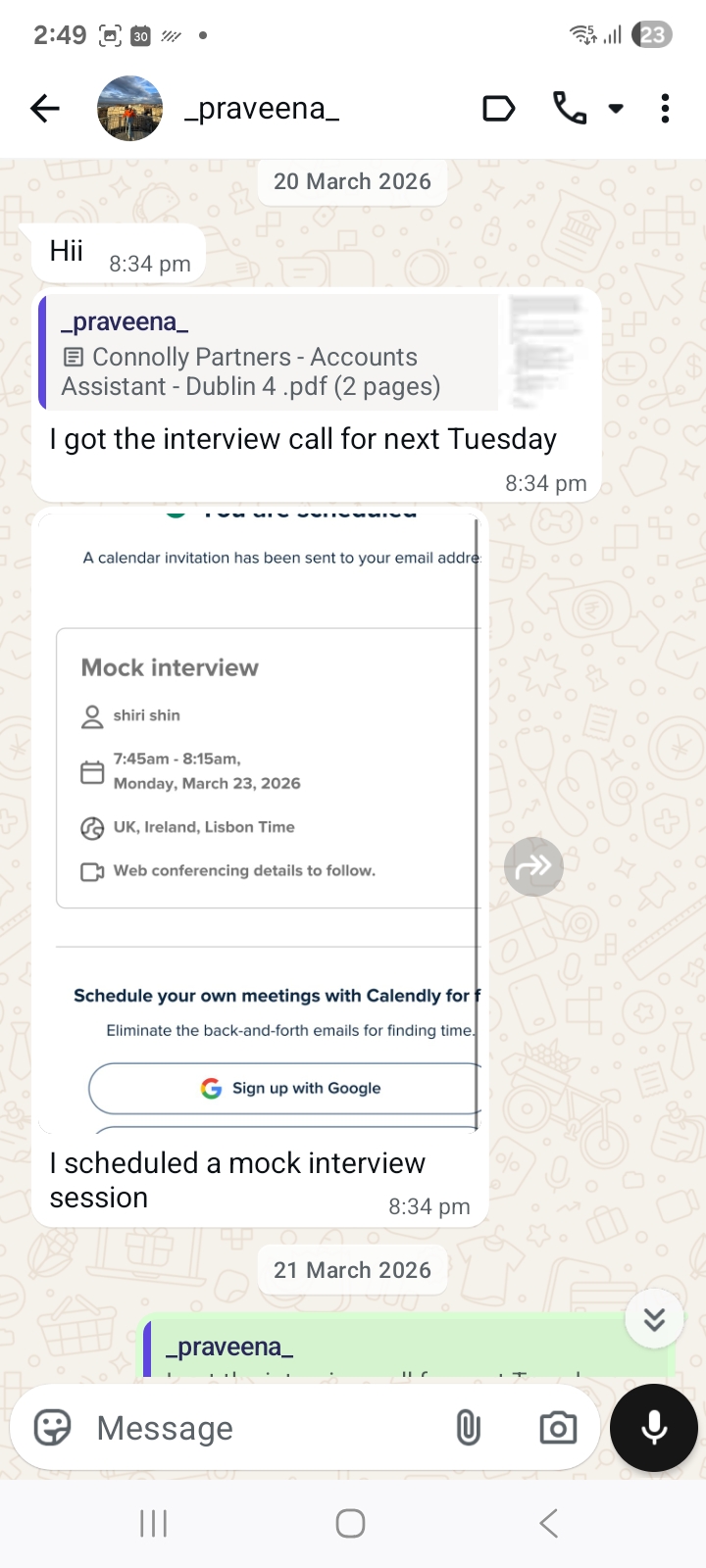Forward the mock interview image
Screen dimensions: 706x1568
pyautogui.click(x=533, y=866)
